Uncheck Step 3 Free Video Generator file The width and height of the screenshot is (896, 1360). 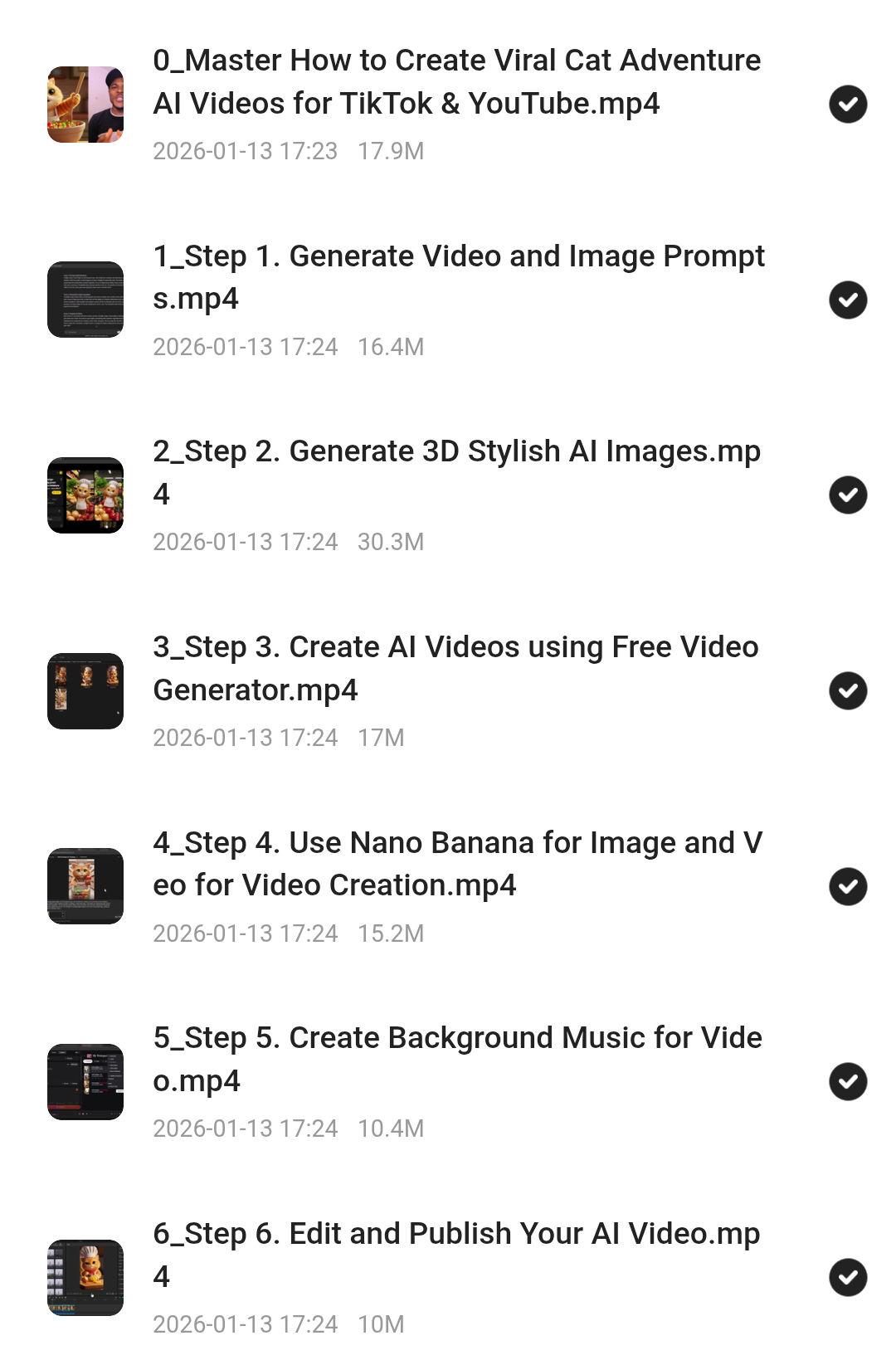coord(848,691)
